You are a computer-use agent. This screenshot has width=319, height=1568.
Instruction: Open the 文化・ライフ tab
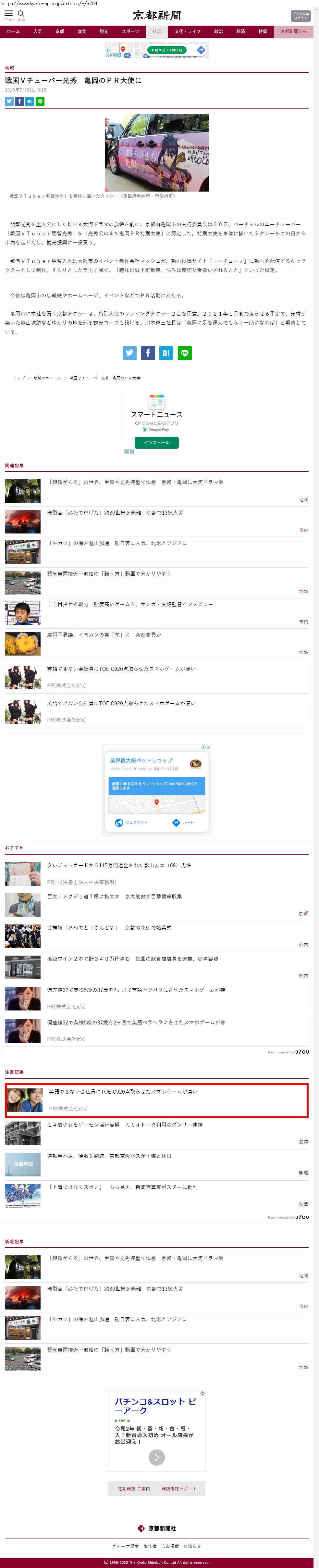pos(187,31)
